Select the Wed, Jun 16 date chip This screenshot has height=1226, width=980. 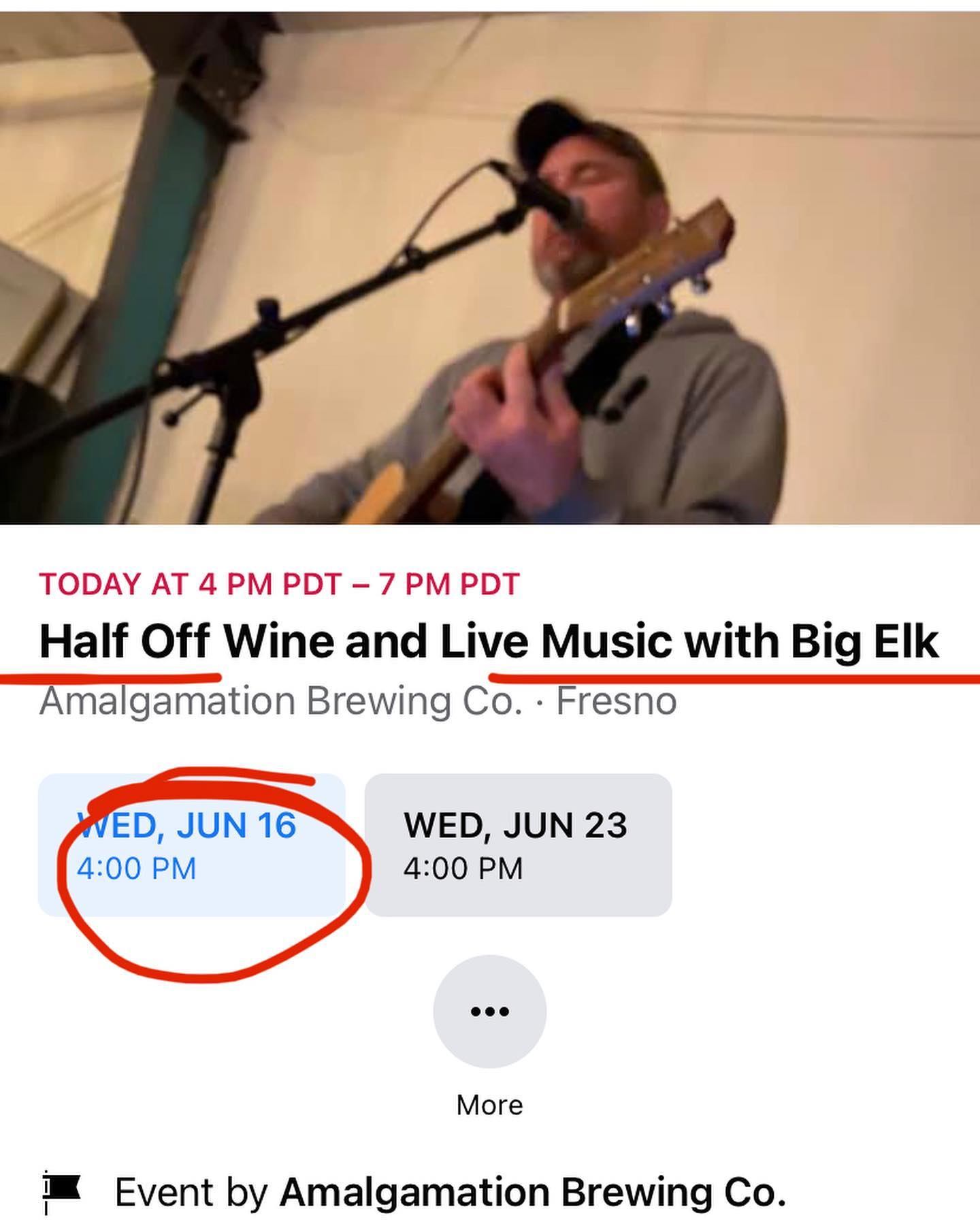click(x=191, y=845)
